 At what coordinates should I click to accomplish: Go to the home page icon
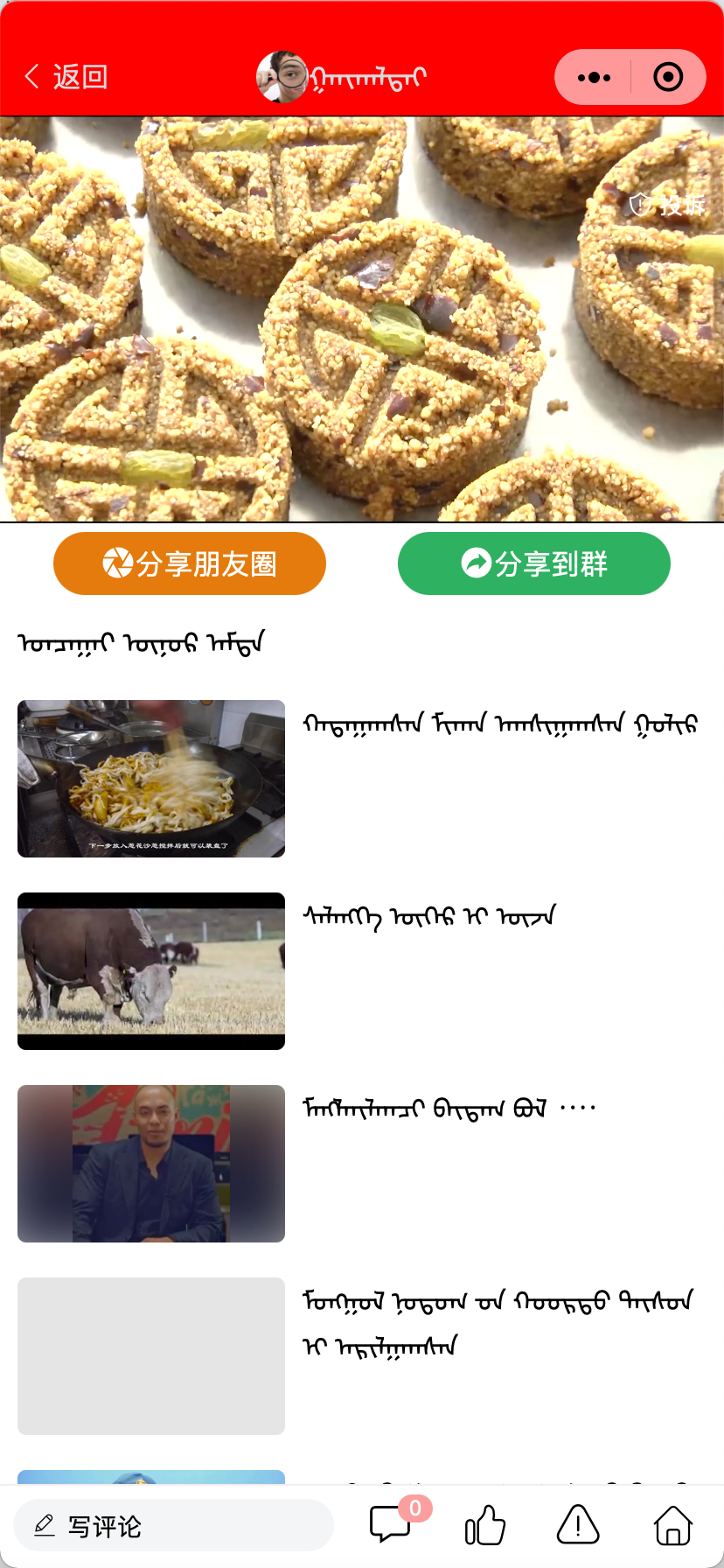coord(673,1526)
